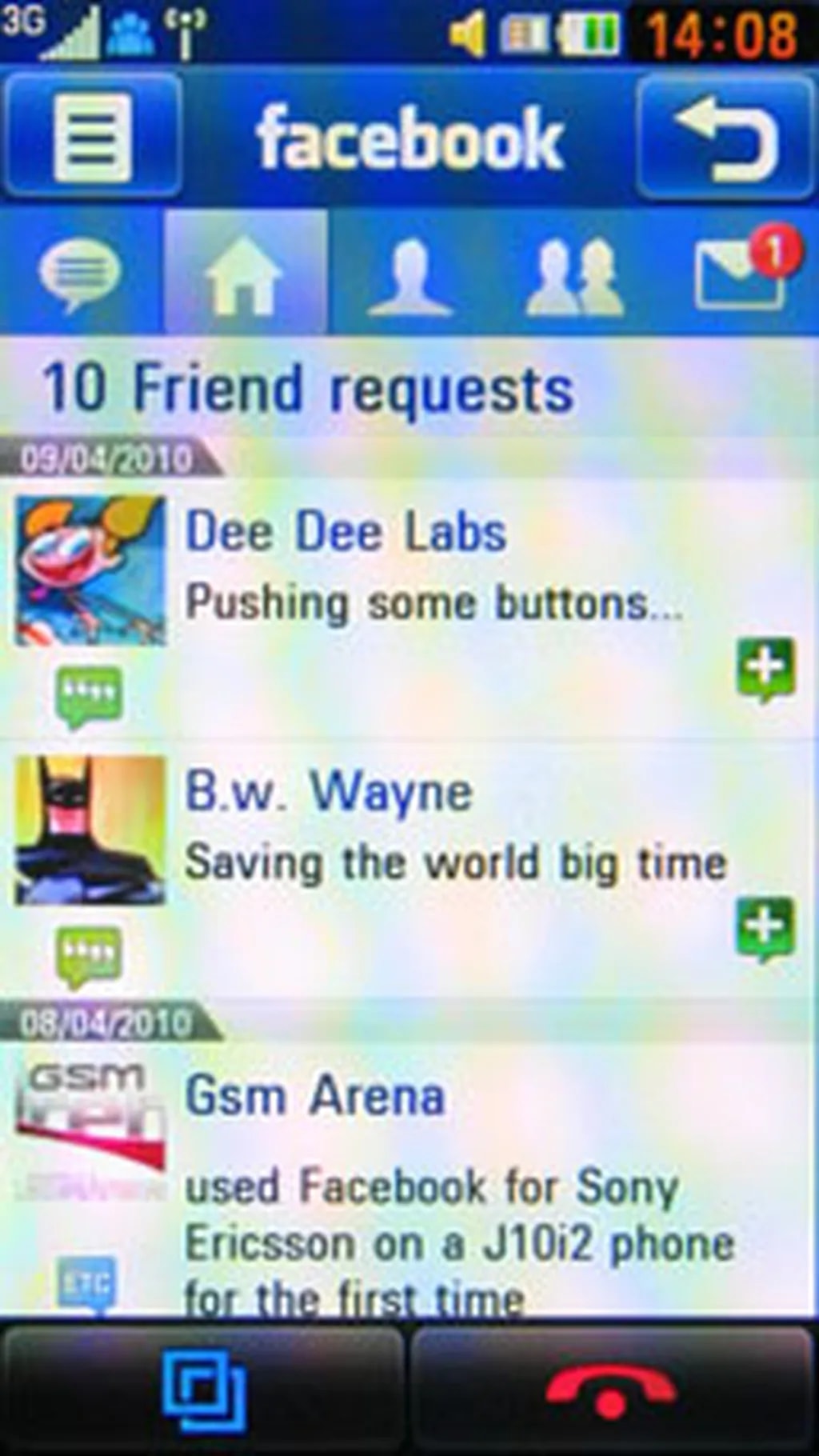The image size is (819, 1456).
Task: Tap the red end call key
Action: click(x=612, y=1391)
